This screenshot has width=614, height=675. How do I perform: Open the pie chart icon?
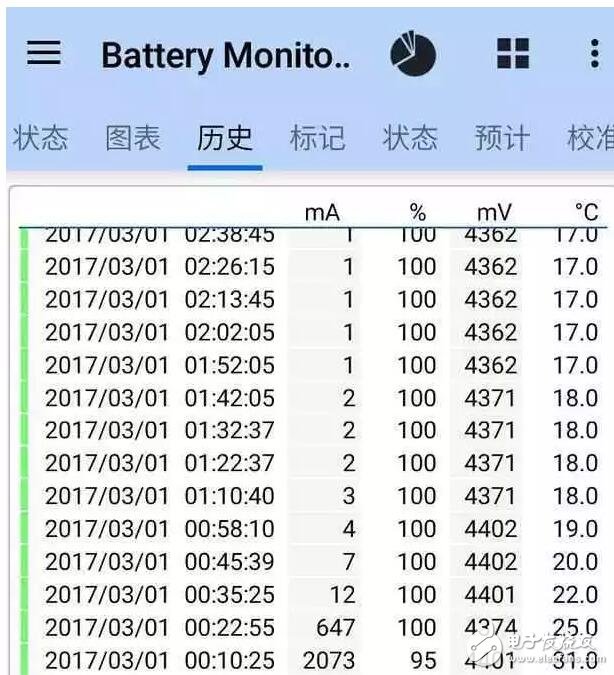[412, 54]
